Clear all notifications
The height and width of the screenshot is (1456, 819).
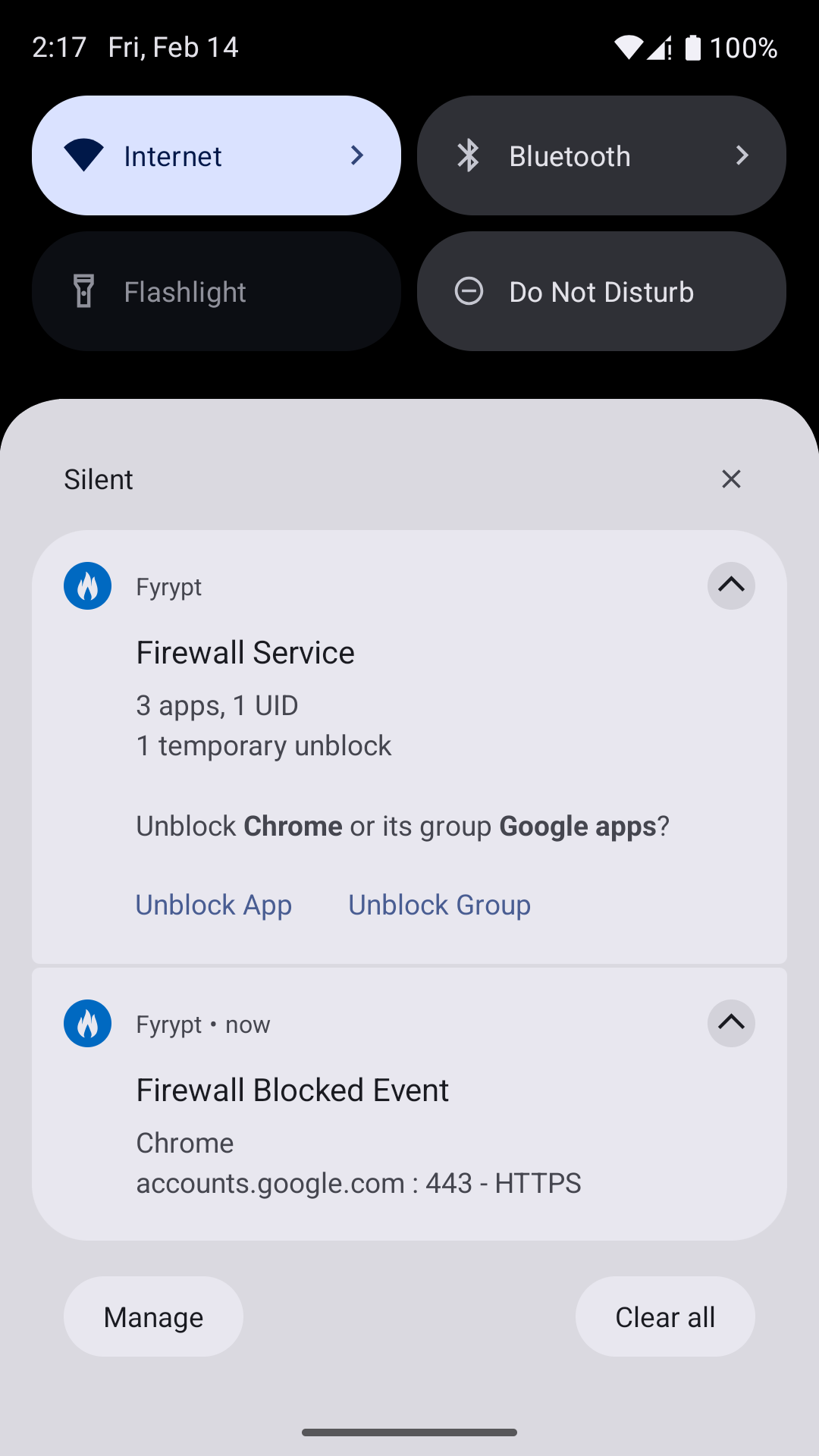665,1317
